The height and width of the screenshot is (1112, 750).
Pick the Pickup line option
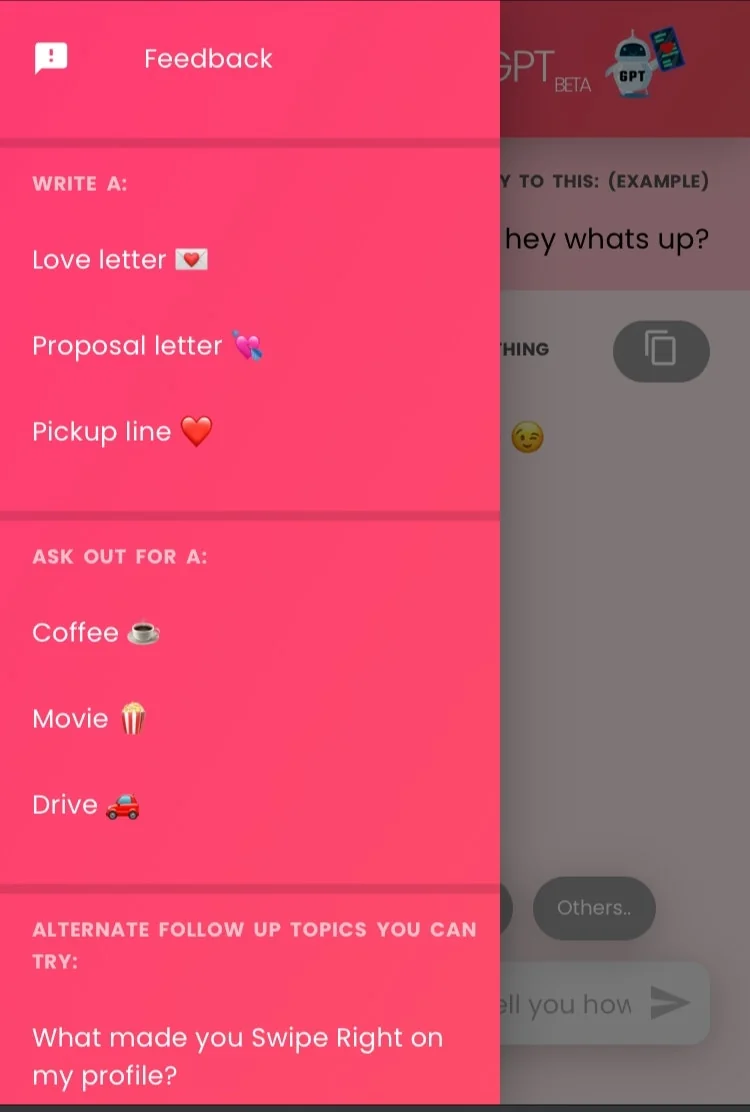(x=122, y=432)
